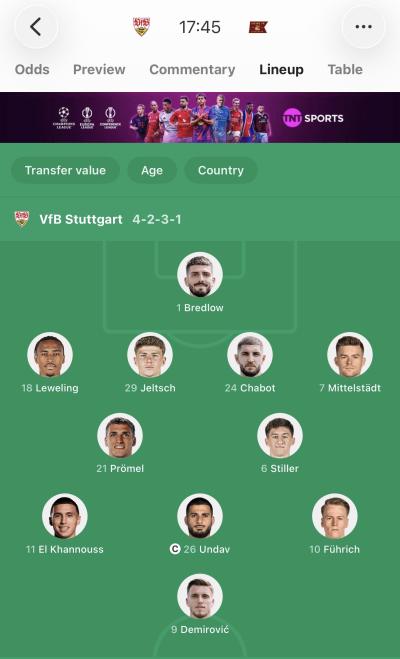Switch to the Odds tab

click(32, 69)
